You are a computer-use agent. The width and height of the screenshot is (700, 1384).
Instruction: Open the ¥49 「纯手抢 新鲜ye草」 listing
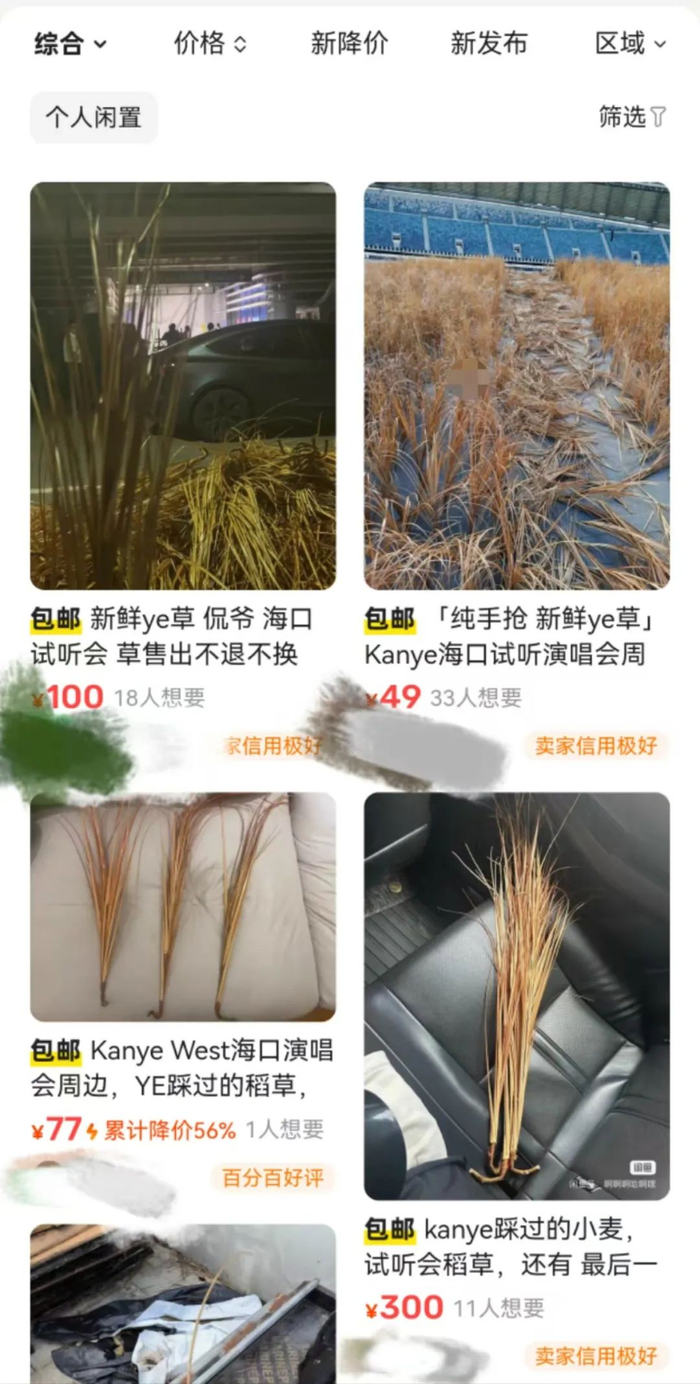[x=516, y=386]
